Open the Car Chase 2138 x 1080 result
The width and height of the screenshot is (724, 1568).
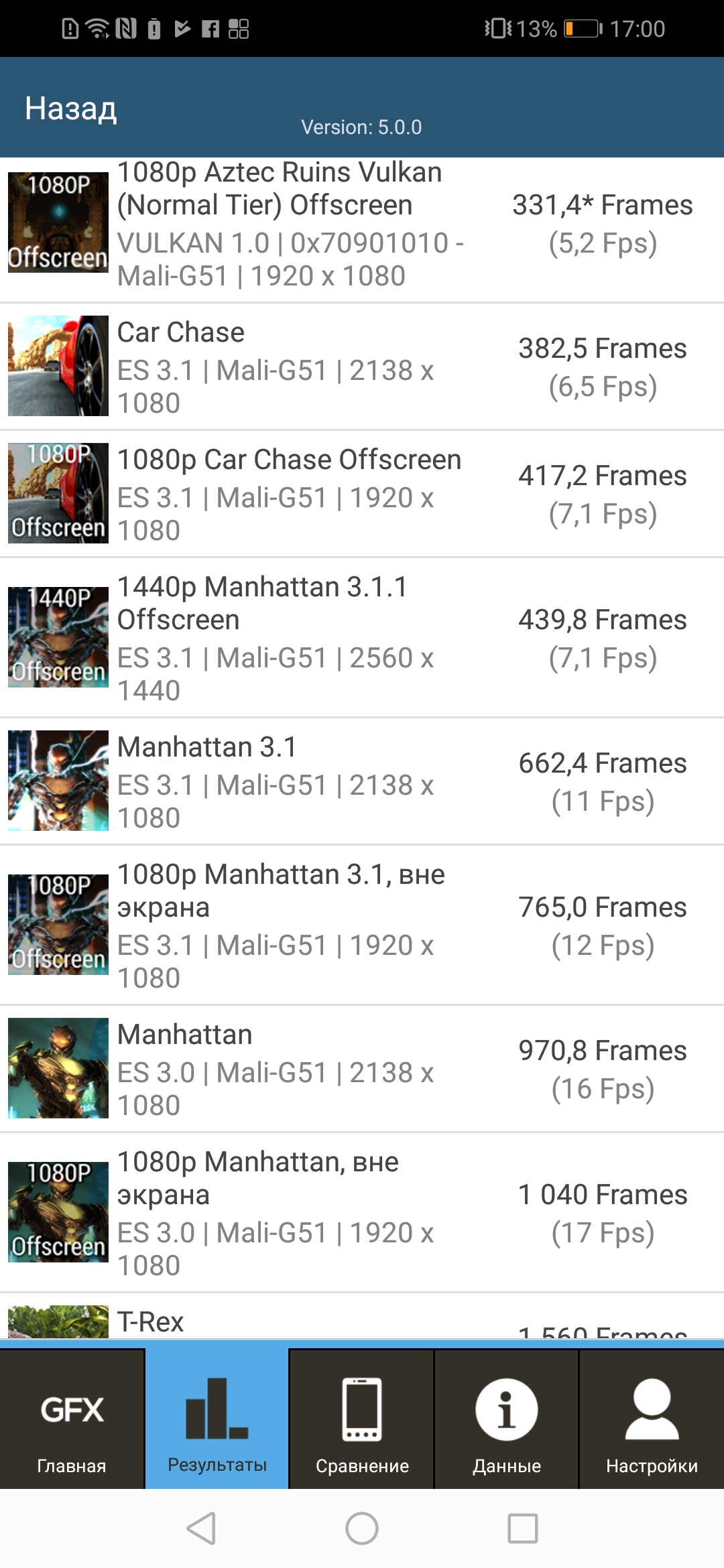362,367
